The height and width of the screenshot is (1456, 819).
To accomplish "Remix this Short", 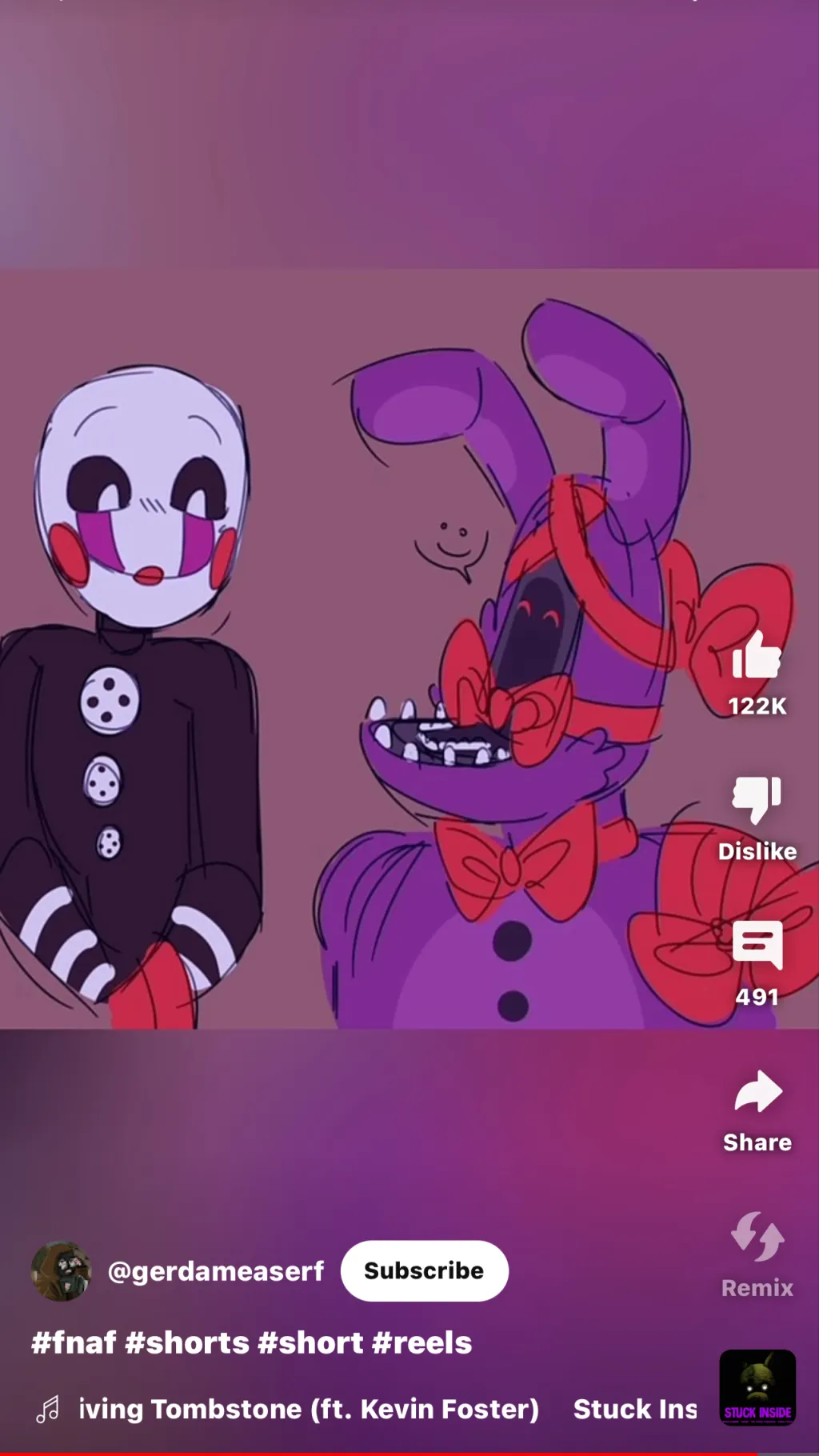I will tap(757, 1238).
